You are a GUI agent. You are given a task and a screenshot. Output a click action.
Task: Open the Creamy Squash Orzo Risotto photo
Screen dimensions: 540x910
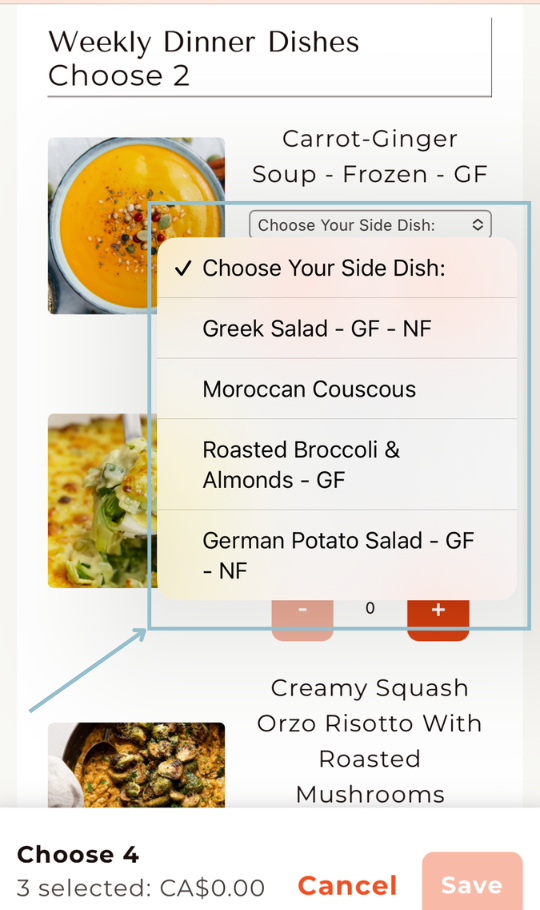pyautogui.click(x=136, y=765)
